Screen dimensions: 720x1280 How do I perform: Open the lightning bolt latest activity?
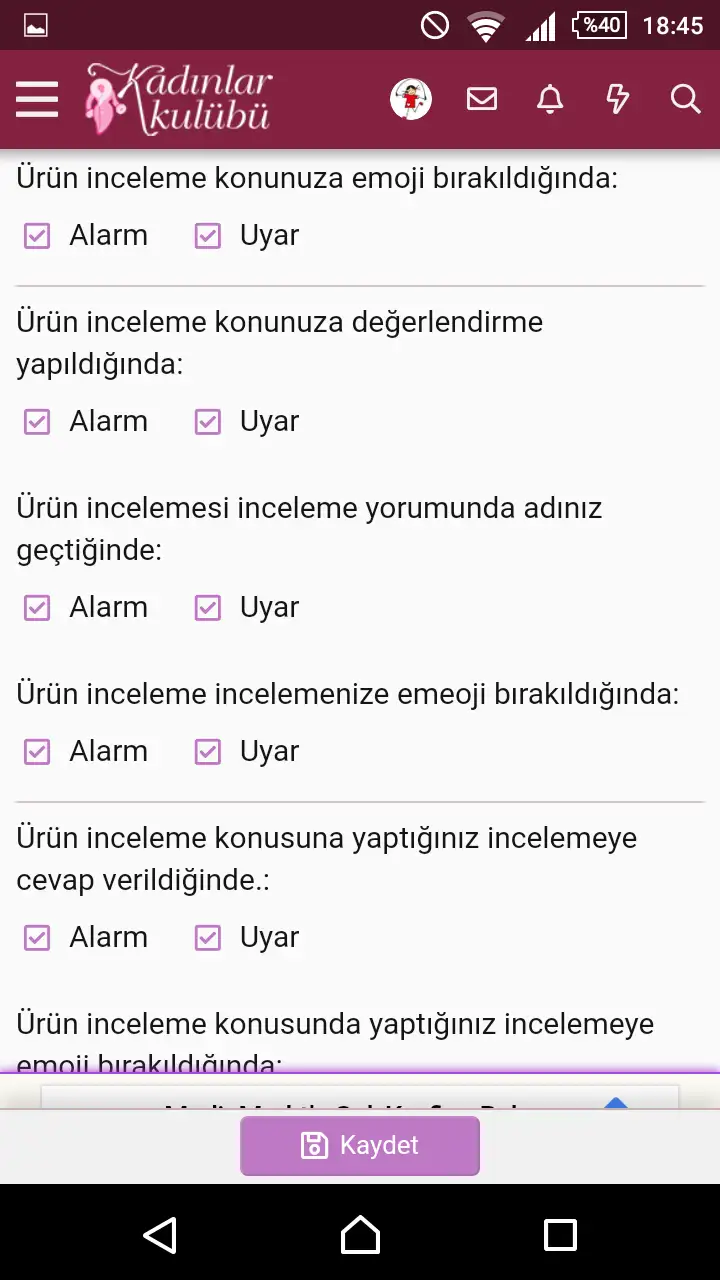(618, 99)
